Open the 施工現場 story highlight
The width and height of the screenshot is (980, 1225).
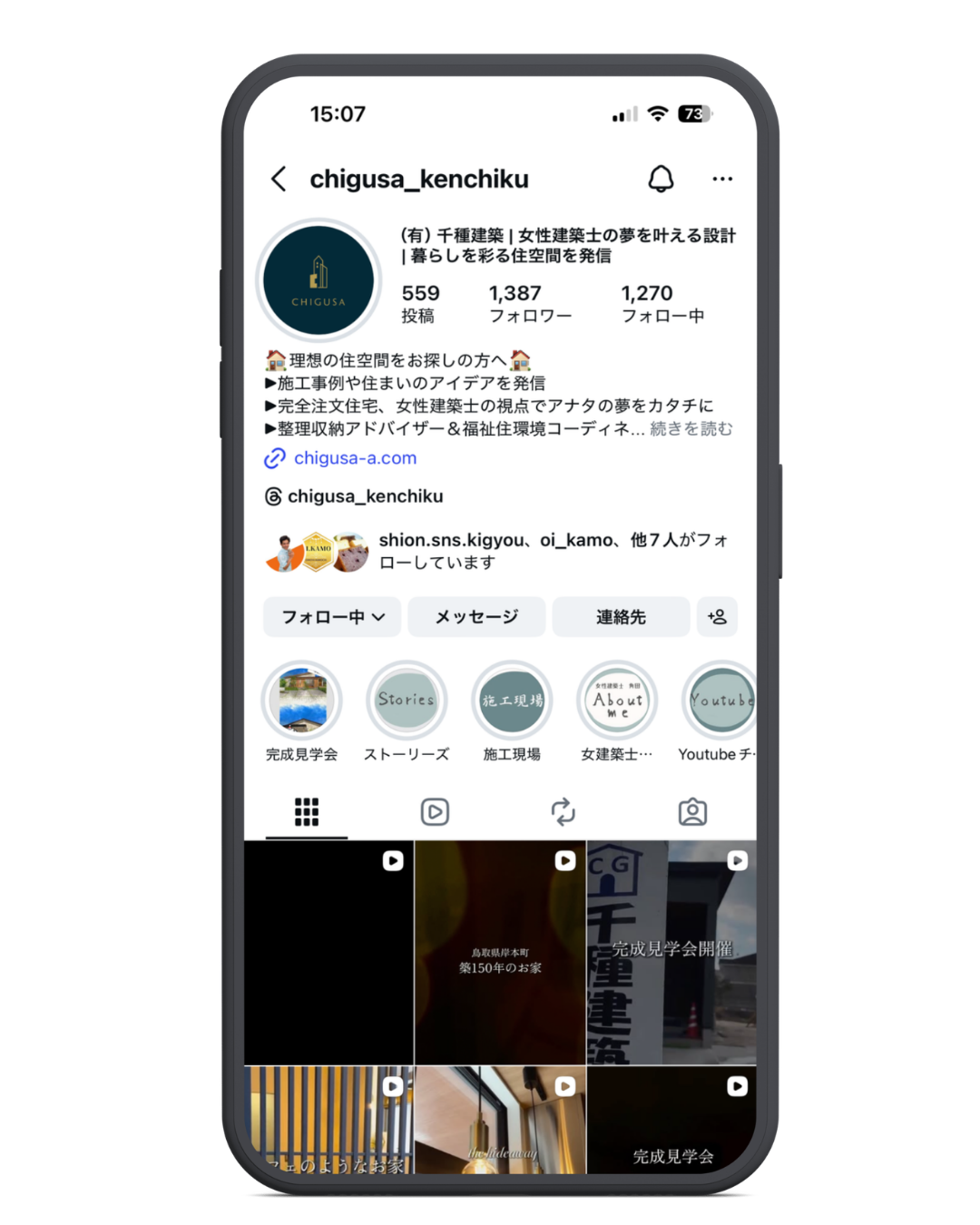pyautogui.click(x=512, y=701)
